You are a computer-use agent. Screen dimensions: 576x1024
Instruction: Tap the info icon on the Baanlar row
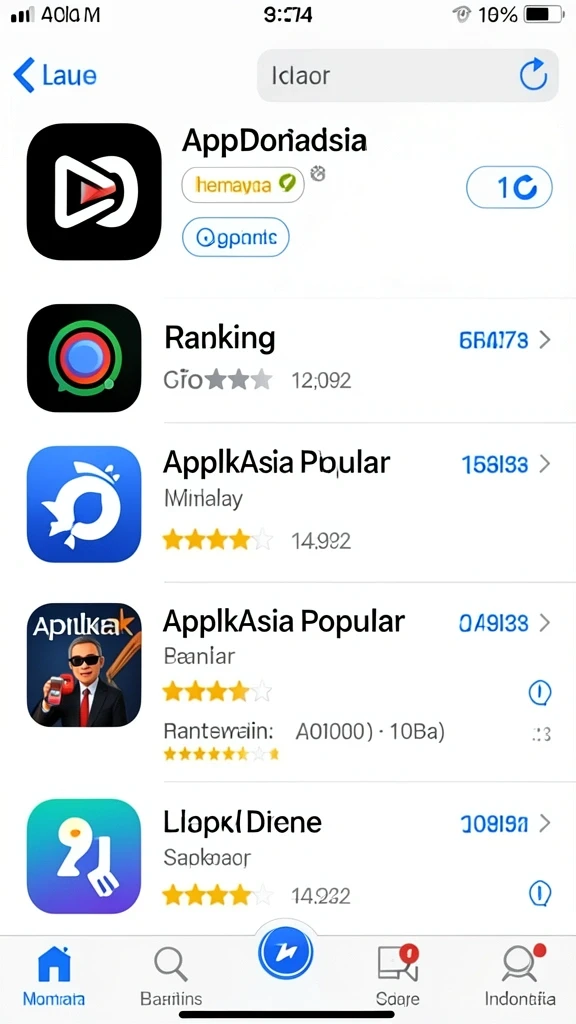click(x=539, y=693)
